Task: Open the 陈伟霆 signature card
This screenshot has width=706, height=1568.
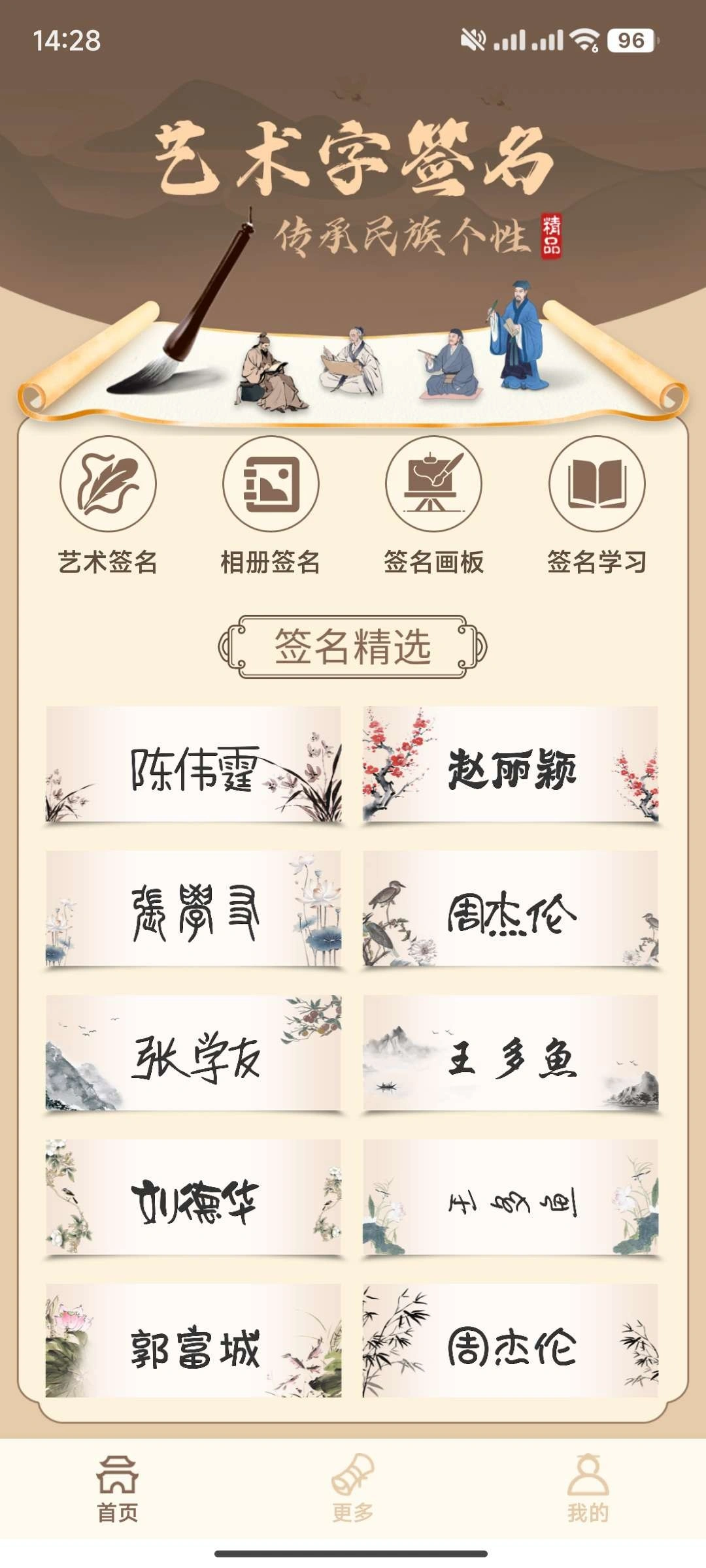Action: tap(193, 764)
